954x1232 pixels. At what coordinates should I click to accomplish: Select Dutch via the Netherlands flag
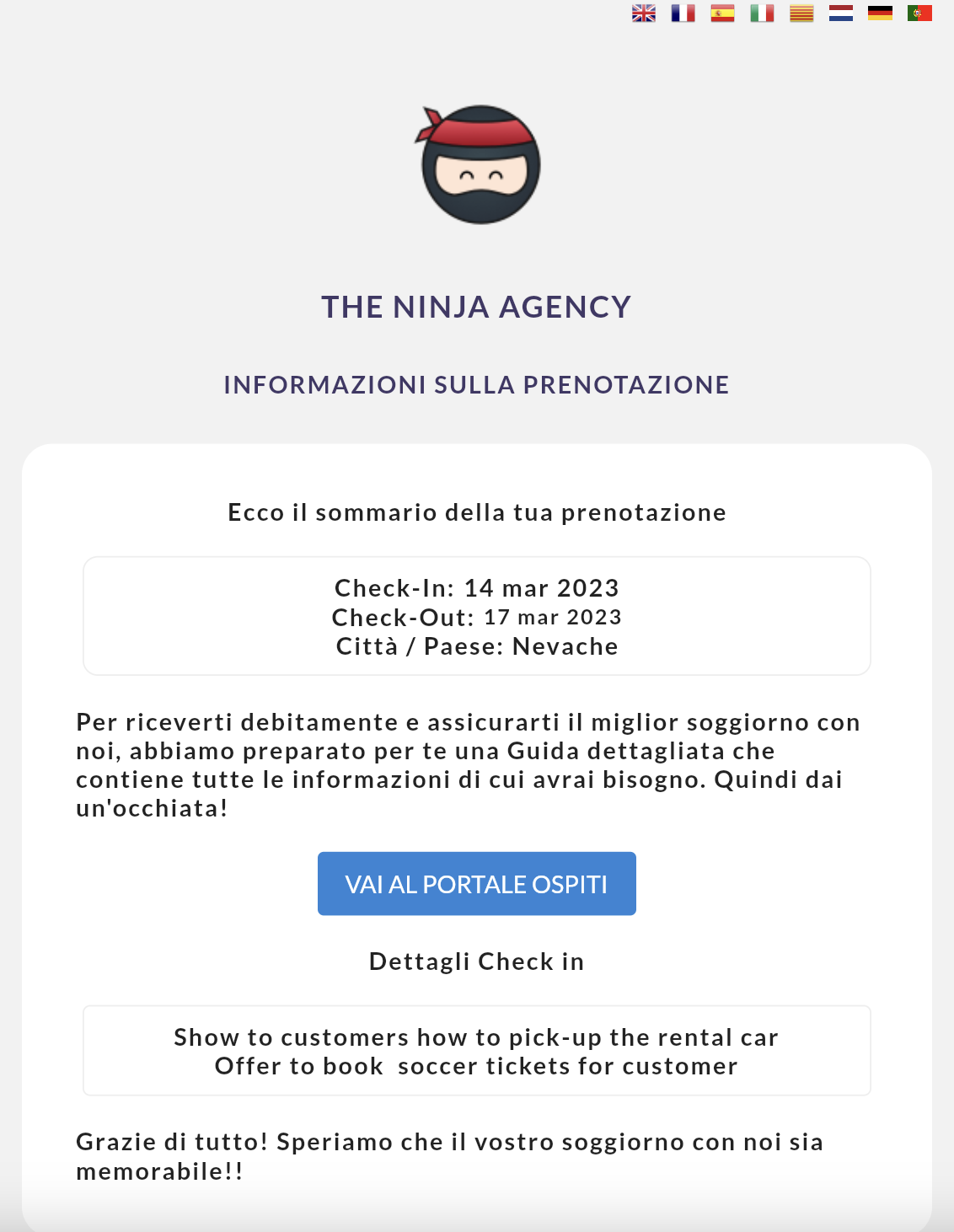tap(841, 13)
